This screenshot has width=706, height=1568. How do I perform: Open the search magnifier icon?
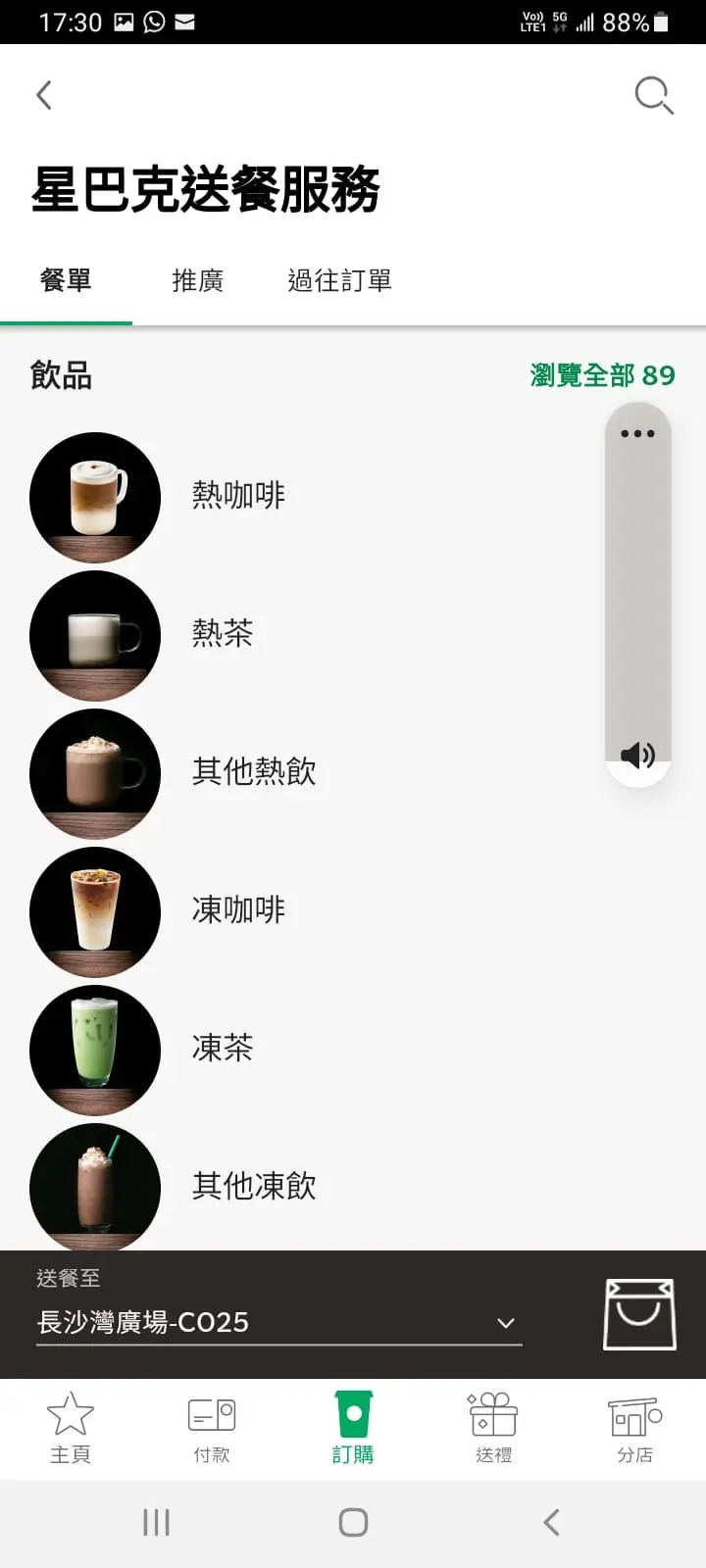[653, 95]
